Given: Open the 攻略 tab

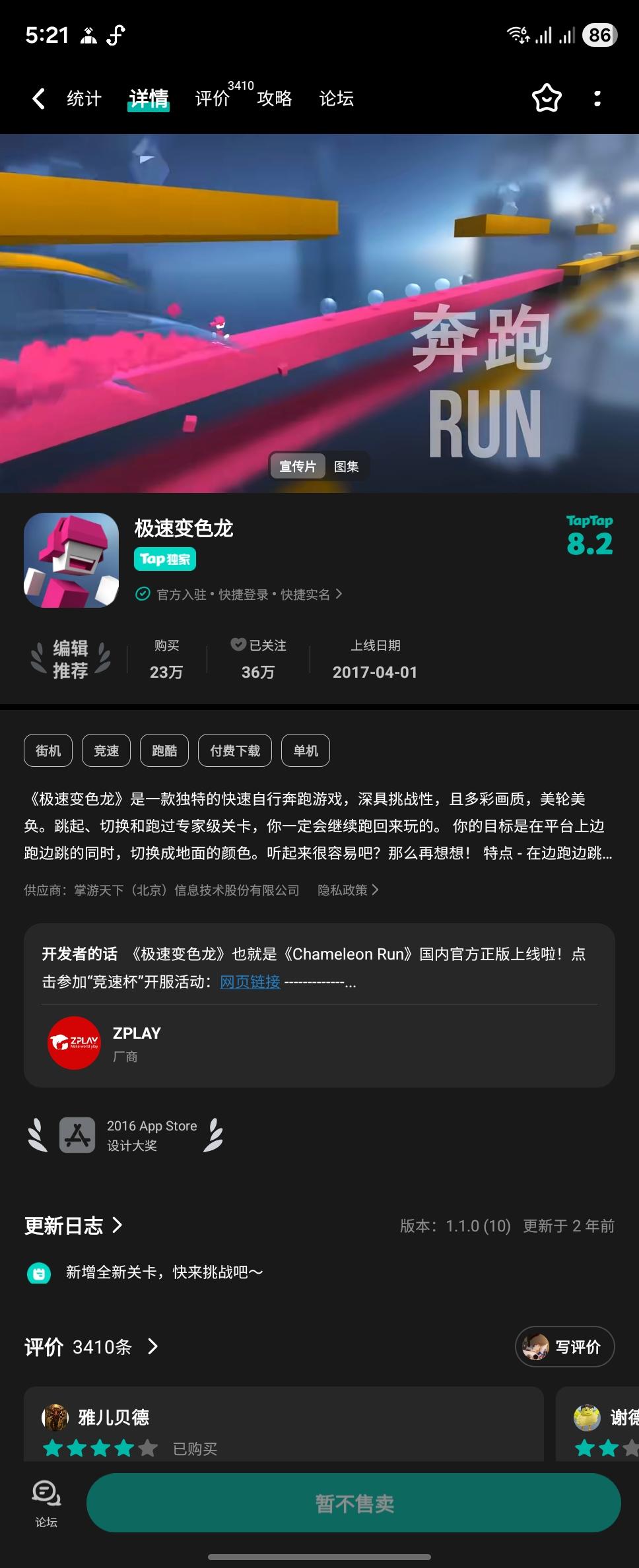Looking at the screenshot, I should [x=275, y=98].
